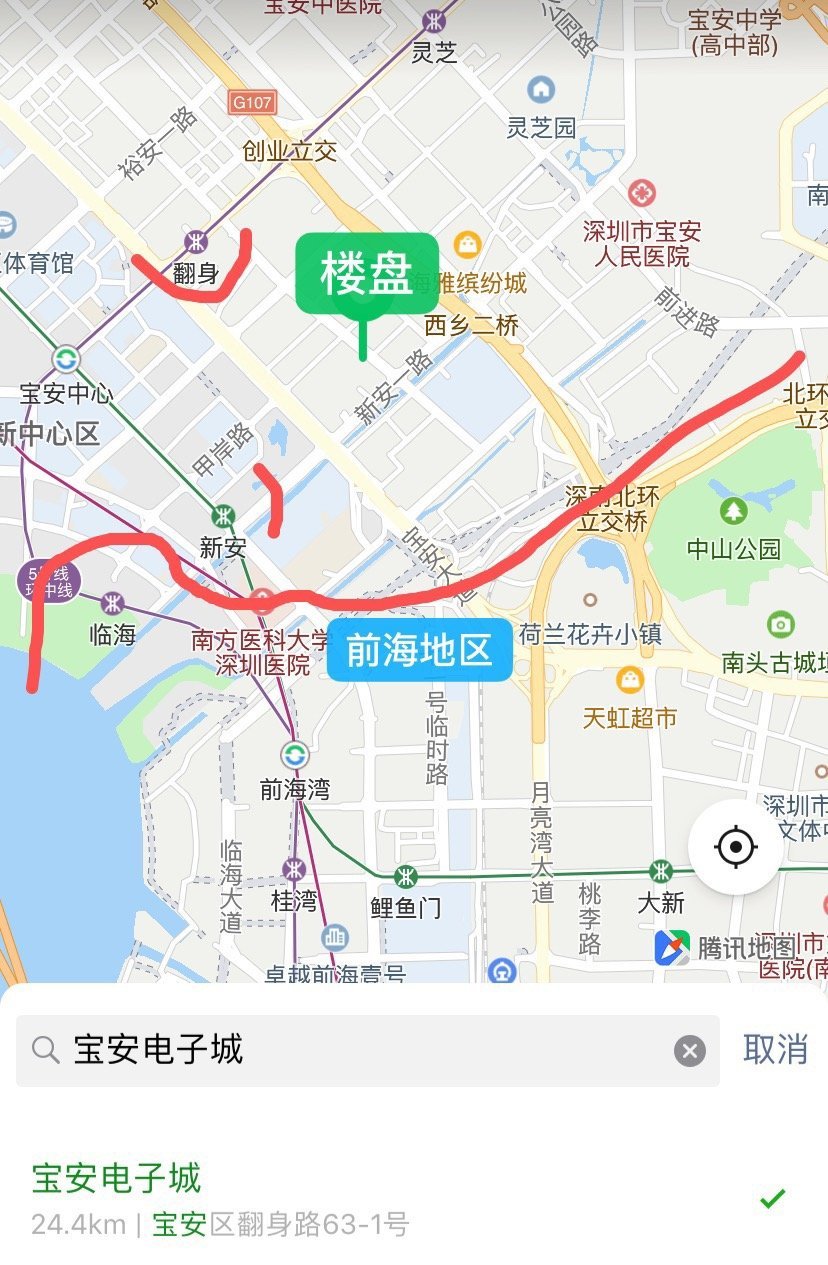Cancel the location search via 取消

(775, 1049)
